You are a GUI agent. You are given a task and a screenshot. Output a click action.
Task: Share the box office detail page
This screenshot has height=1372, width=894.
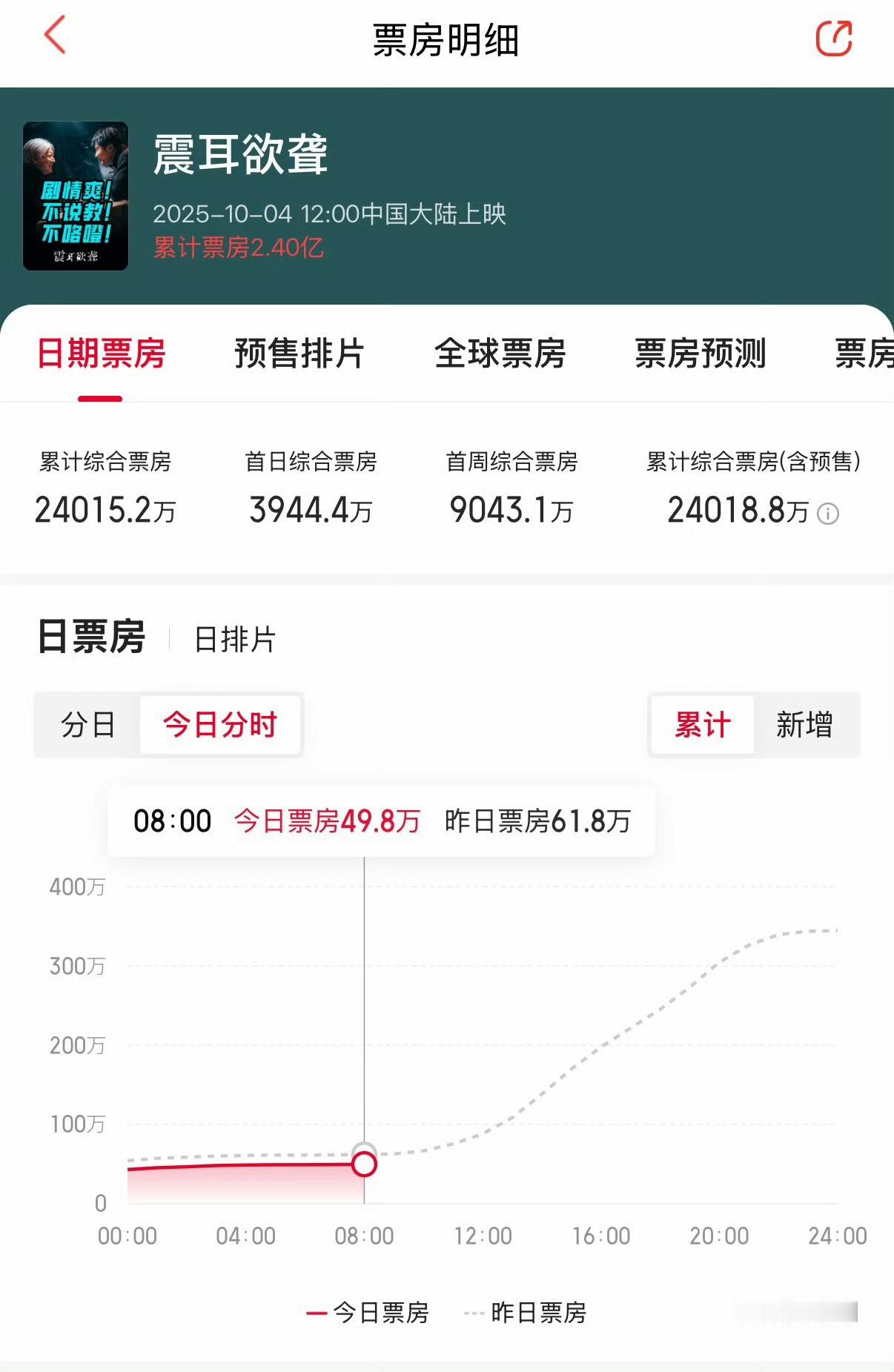click(836, 39)
